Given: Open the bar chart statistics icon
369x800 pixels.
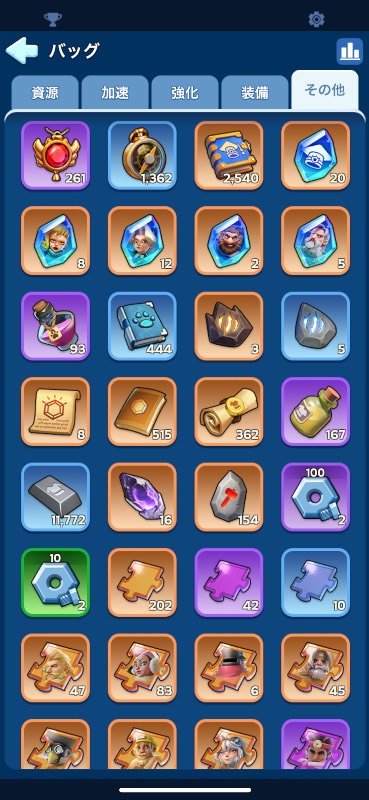Looking at the screenshot, I should click(x=350, y=51).
